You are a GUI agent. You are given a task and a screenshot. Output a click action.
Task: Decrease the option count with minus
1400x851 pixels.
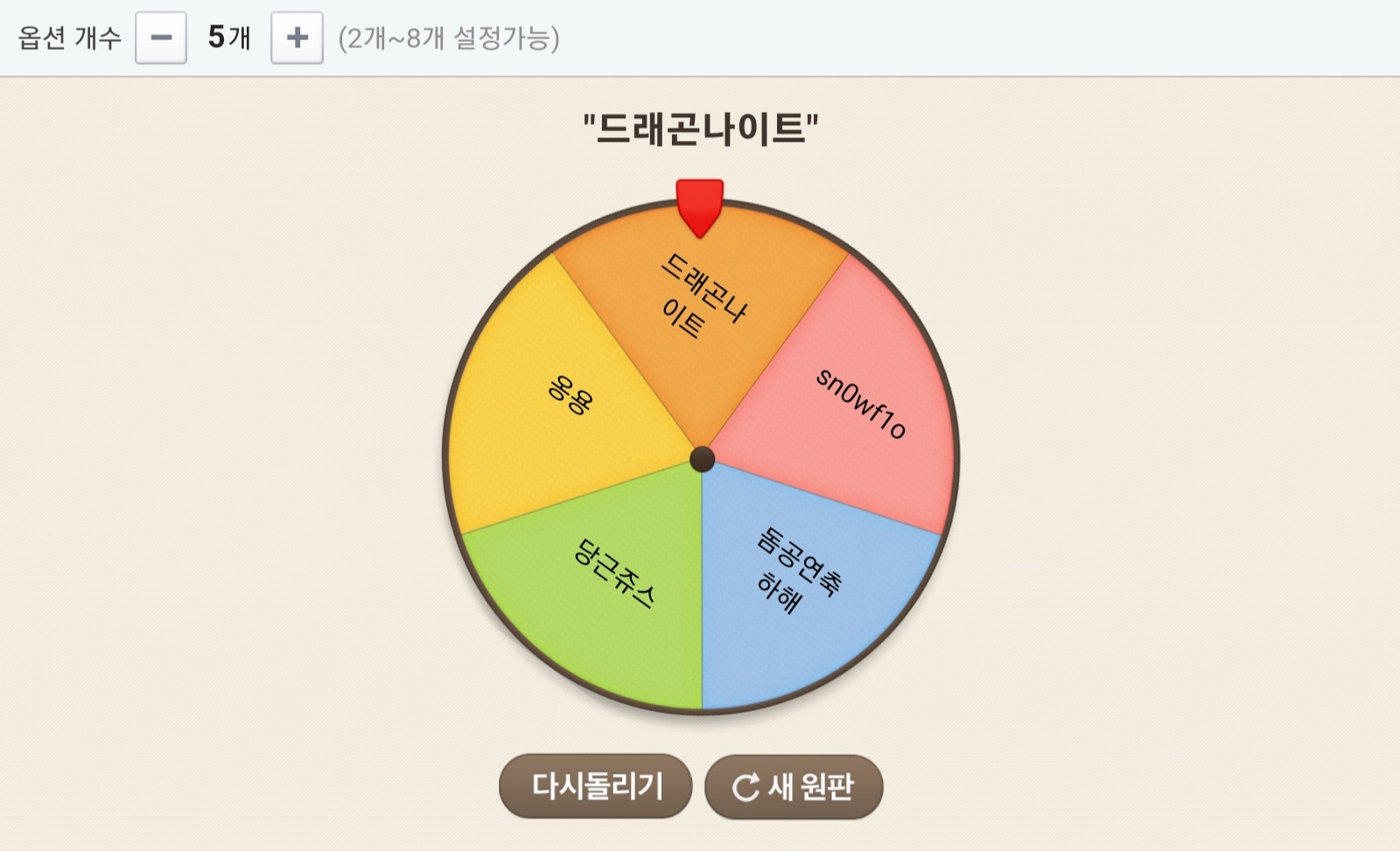[161, 38]
